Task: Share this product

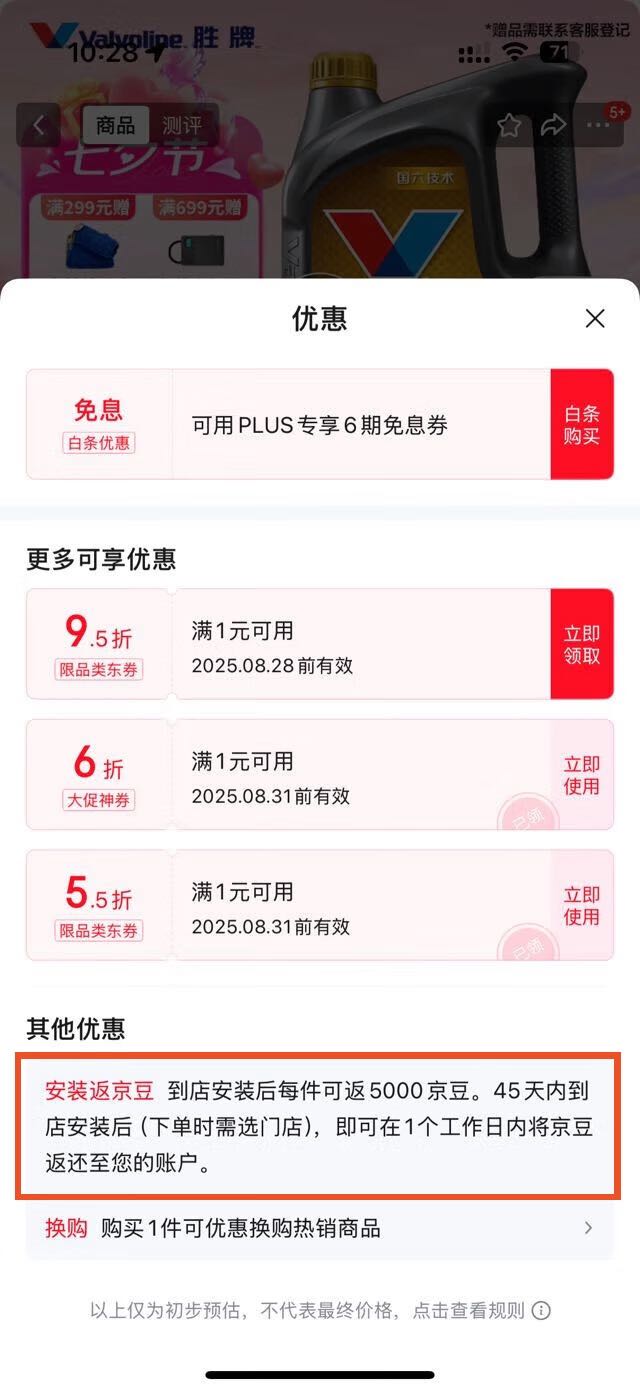Action: [553, 125]
